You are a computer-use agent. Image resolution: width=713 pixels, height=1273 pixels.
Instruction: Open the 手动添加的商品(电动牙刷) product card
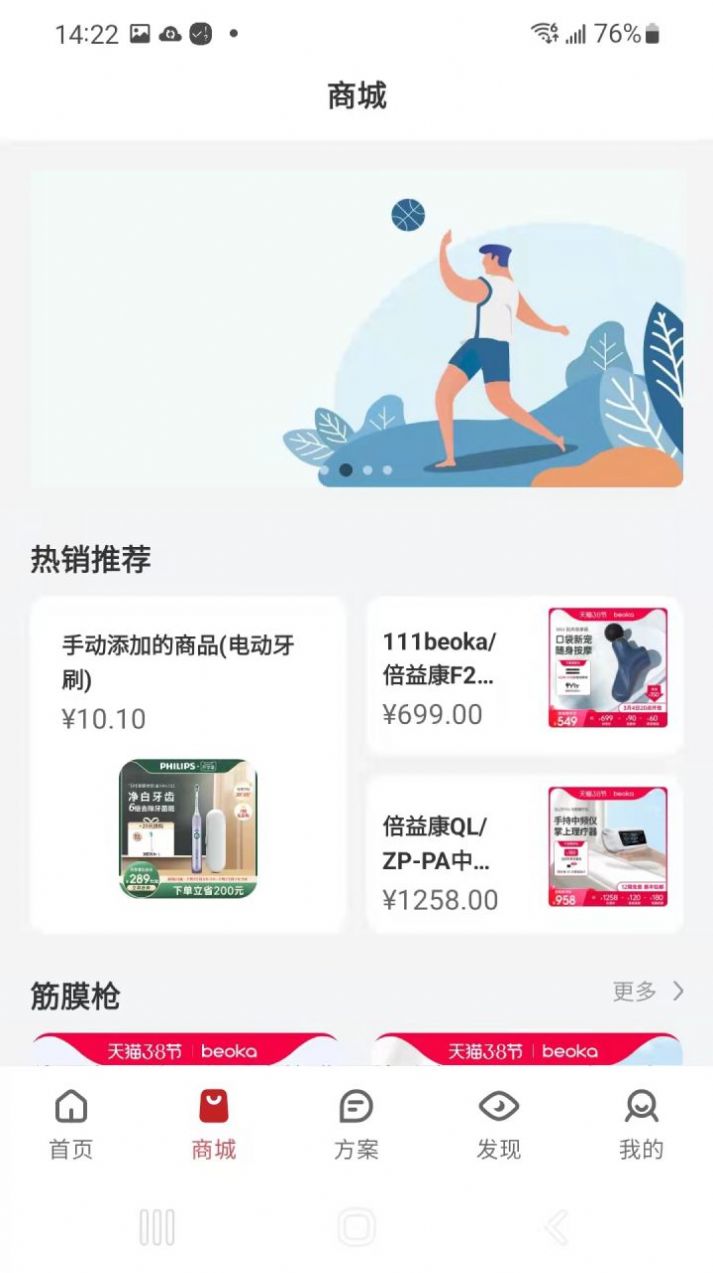tap(188, 765)
